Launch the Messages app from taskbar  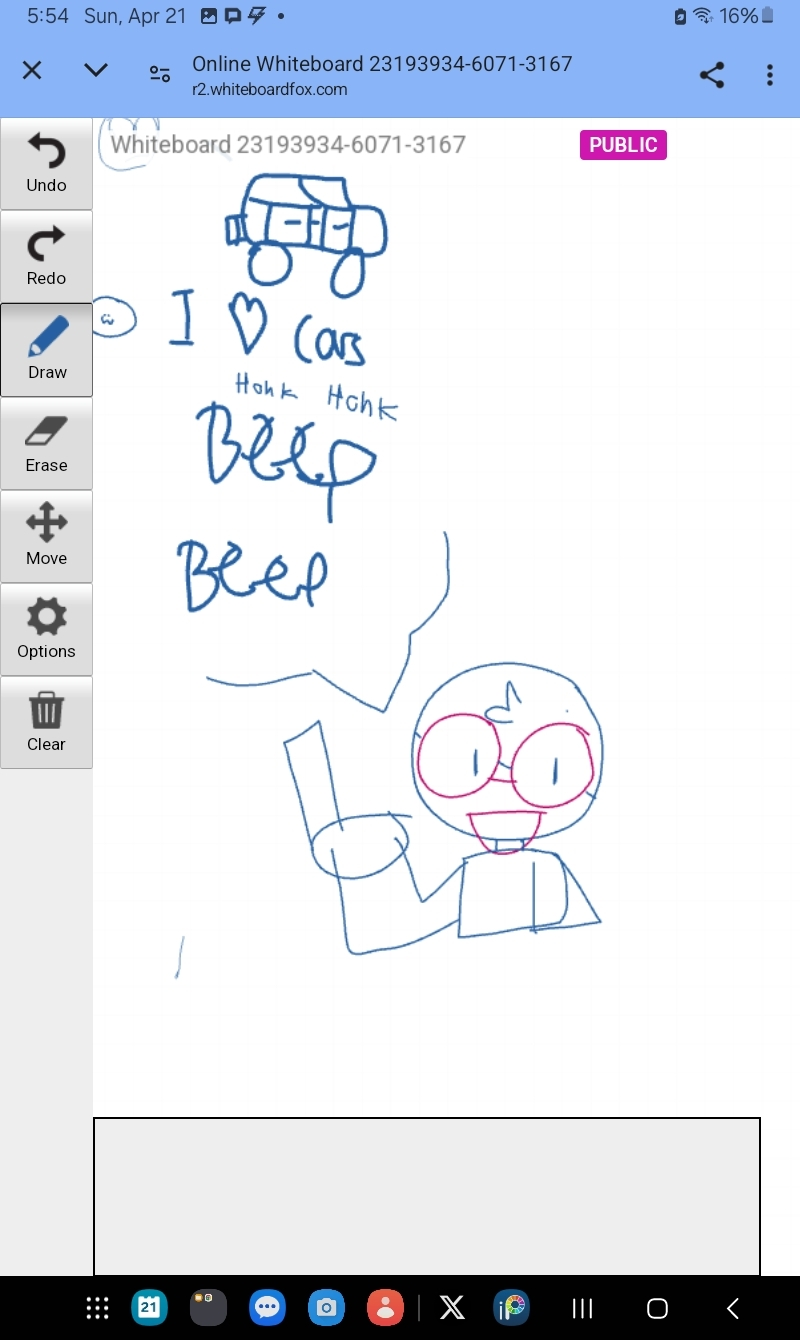267,1307
